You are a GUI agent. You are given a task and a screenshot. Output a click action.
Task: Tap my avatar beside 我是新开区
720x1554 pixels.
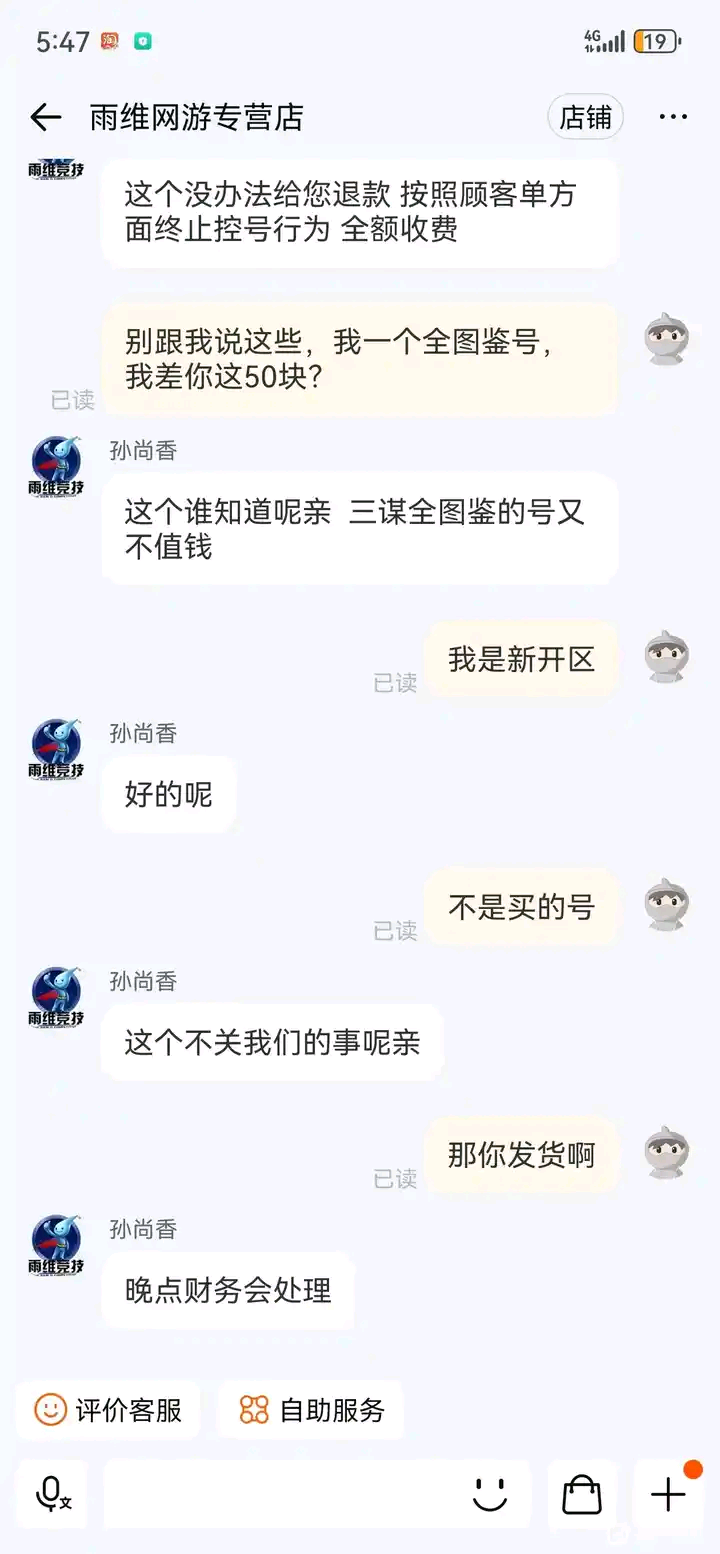(666, 658)
